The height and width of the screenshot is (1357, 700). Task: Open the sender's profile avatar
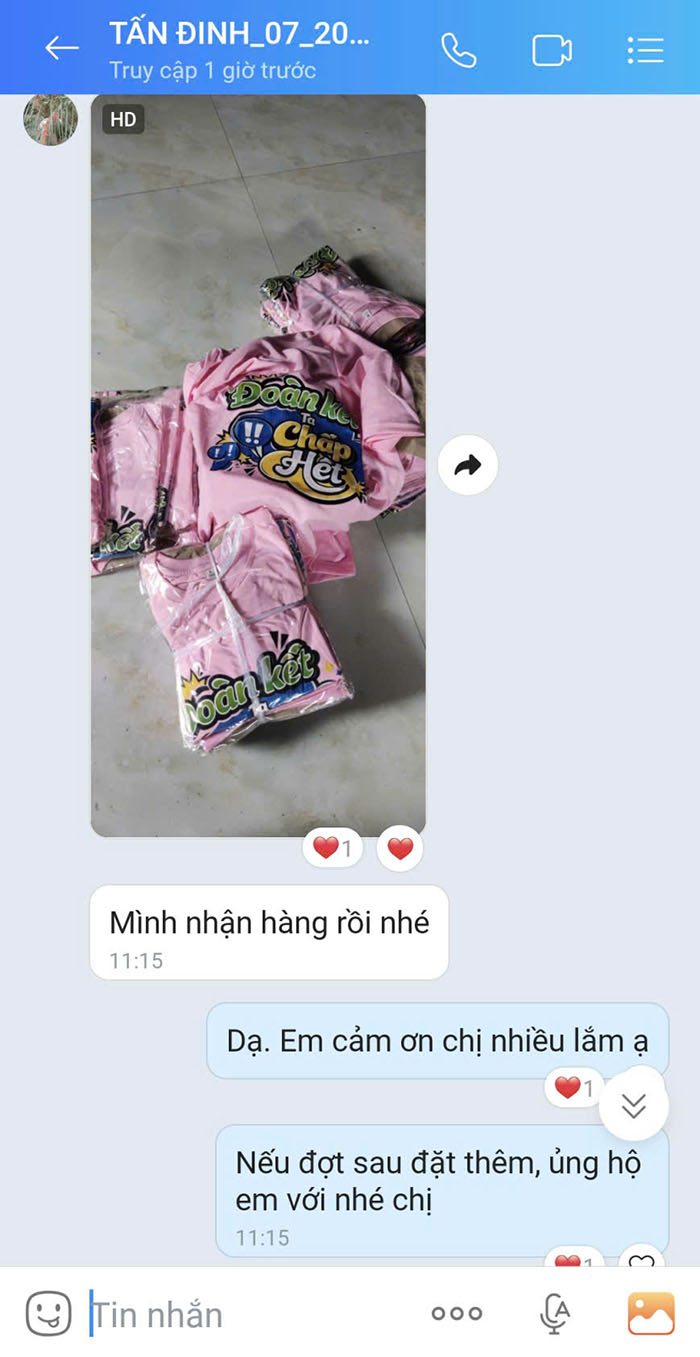click(x=50, y=119)
